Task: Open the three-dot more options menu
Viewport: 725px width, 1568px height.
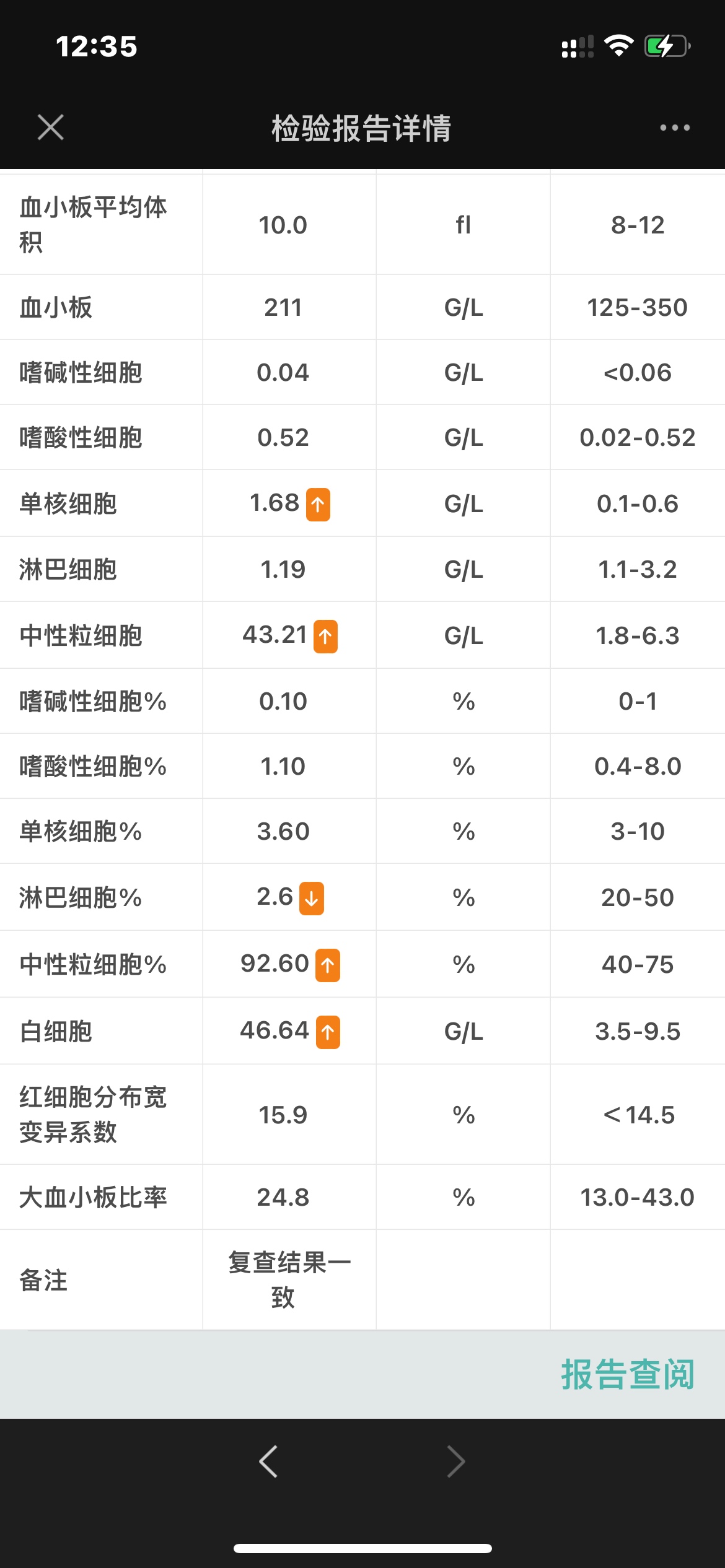Action: 675,128
